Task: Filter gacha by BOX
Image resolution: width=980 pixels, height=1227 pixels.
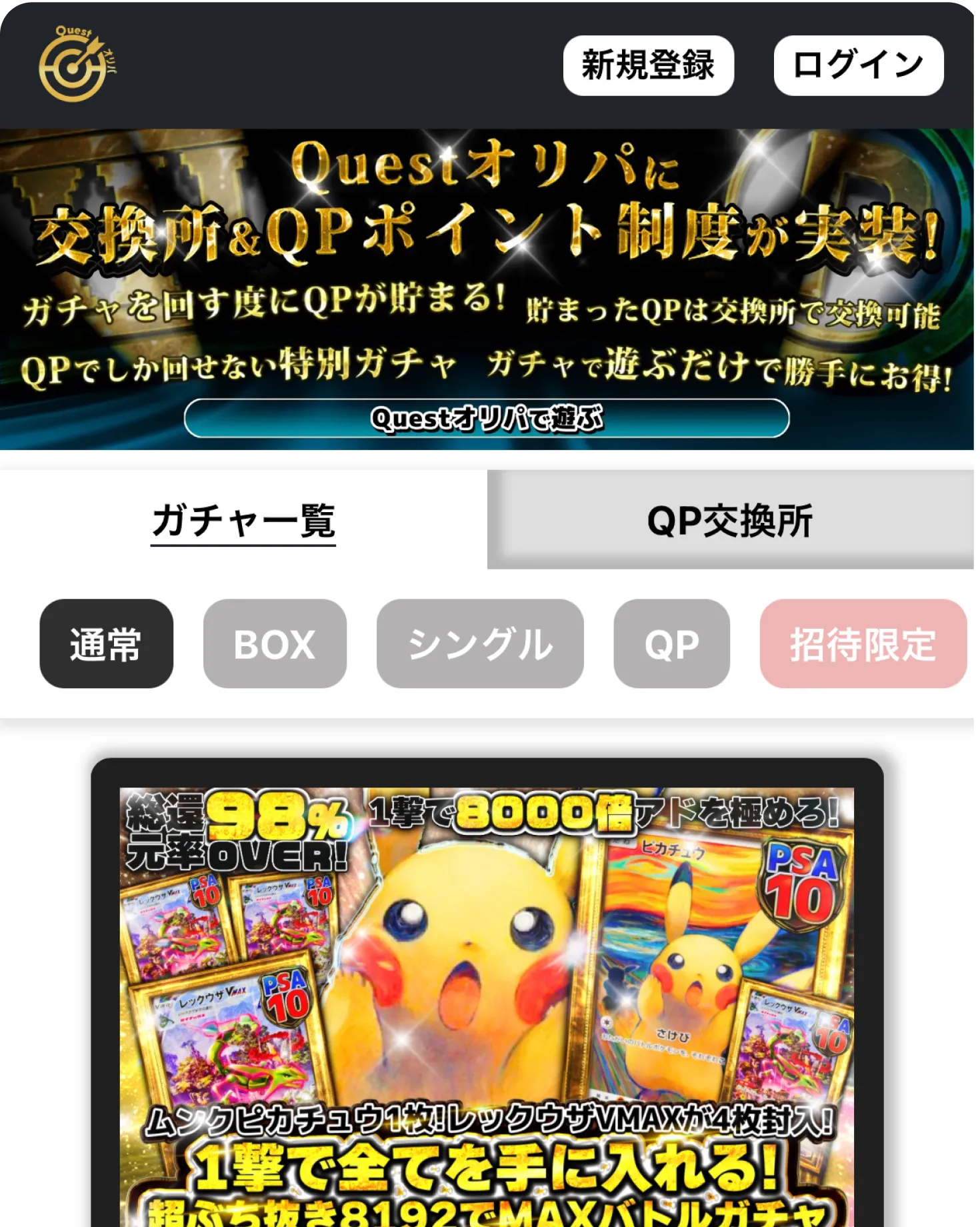Action: [x=275, y=644]
